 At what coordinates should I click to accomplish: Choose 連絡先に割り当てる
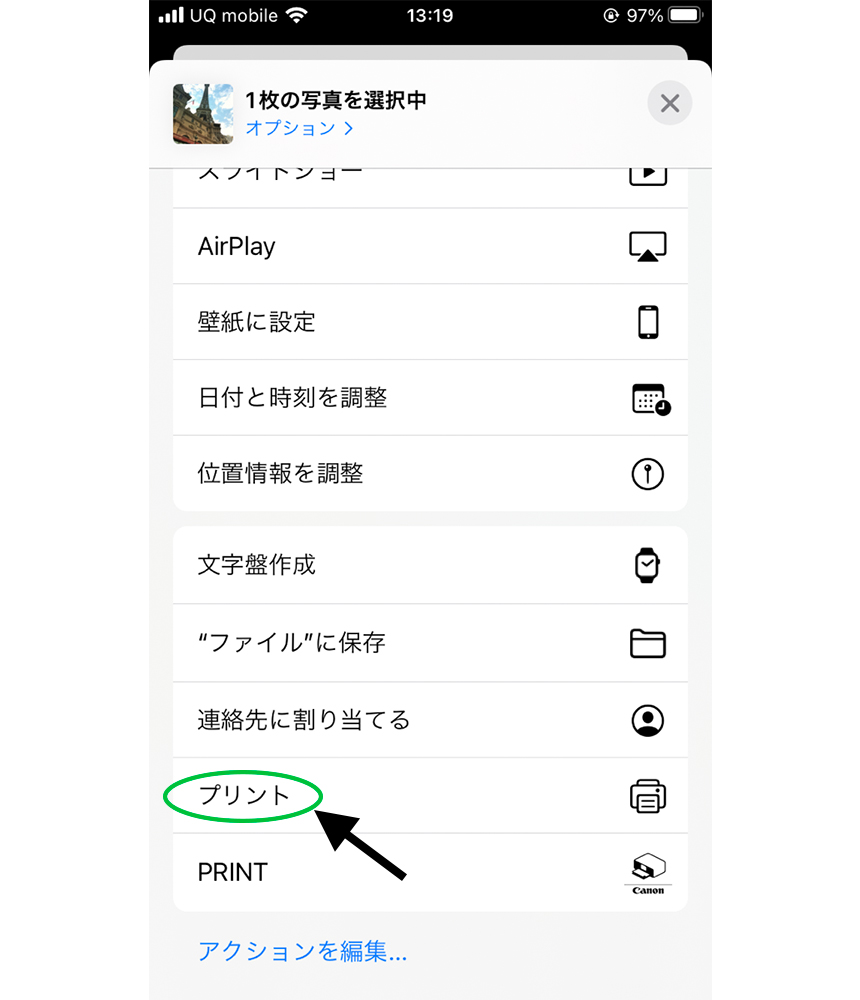430,719
